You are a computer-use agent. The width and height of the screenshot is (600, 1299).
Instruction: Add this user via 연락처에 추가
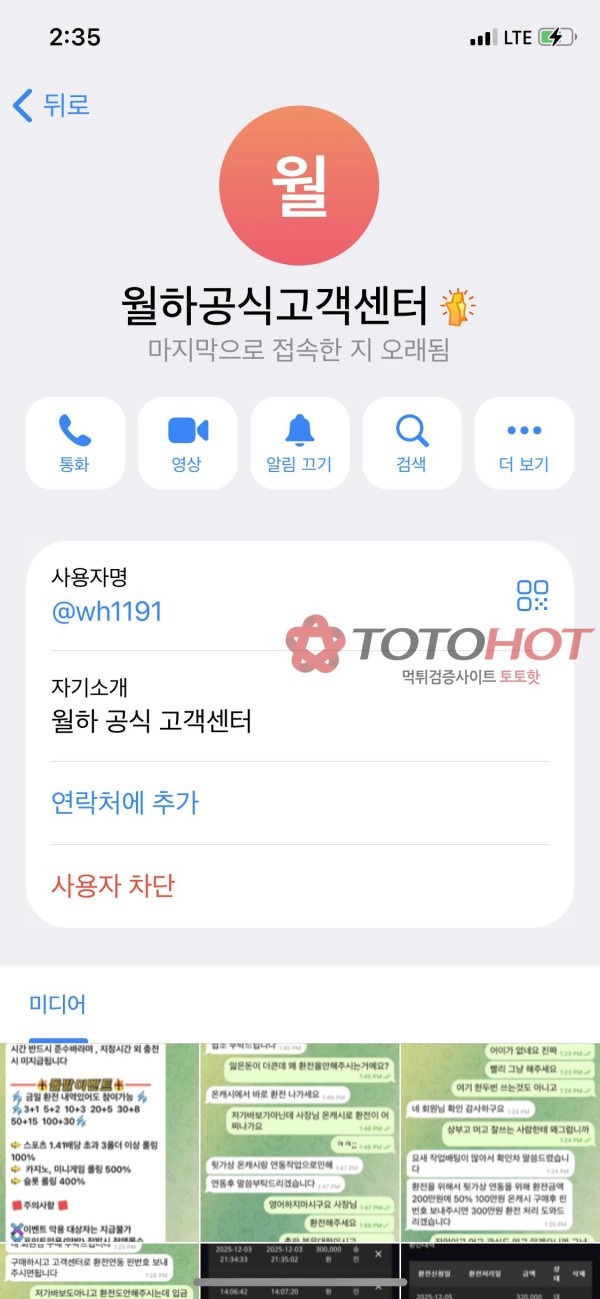[125, 802]
